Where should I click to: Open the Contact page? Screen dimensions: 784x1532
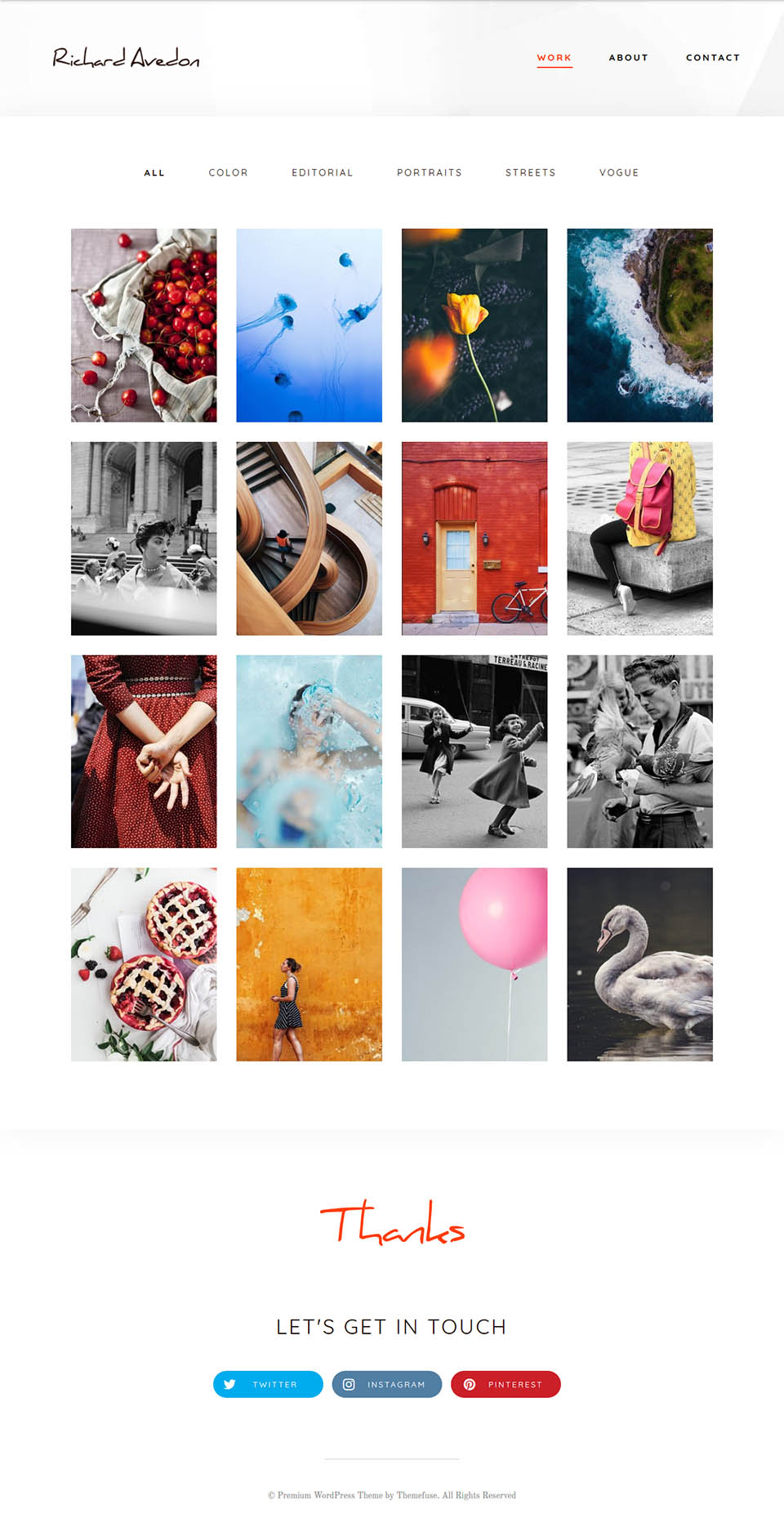[x=712, y=58]
